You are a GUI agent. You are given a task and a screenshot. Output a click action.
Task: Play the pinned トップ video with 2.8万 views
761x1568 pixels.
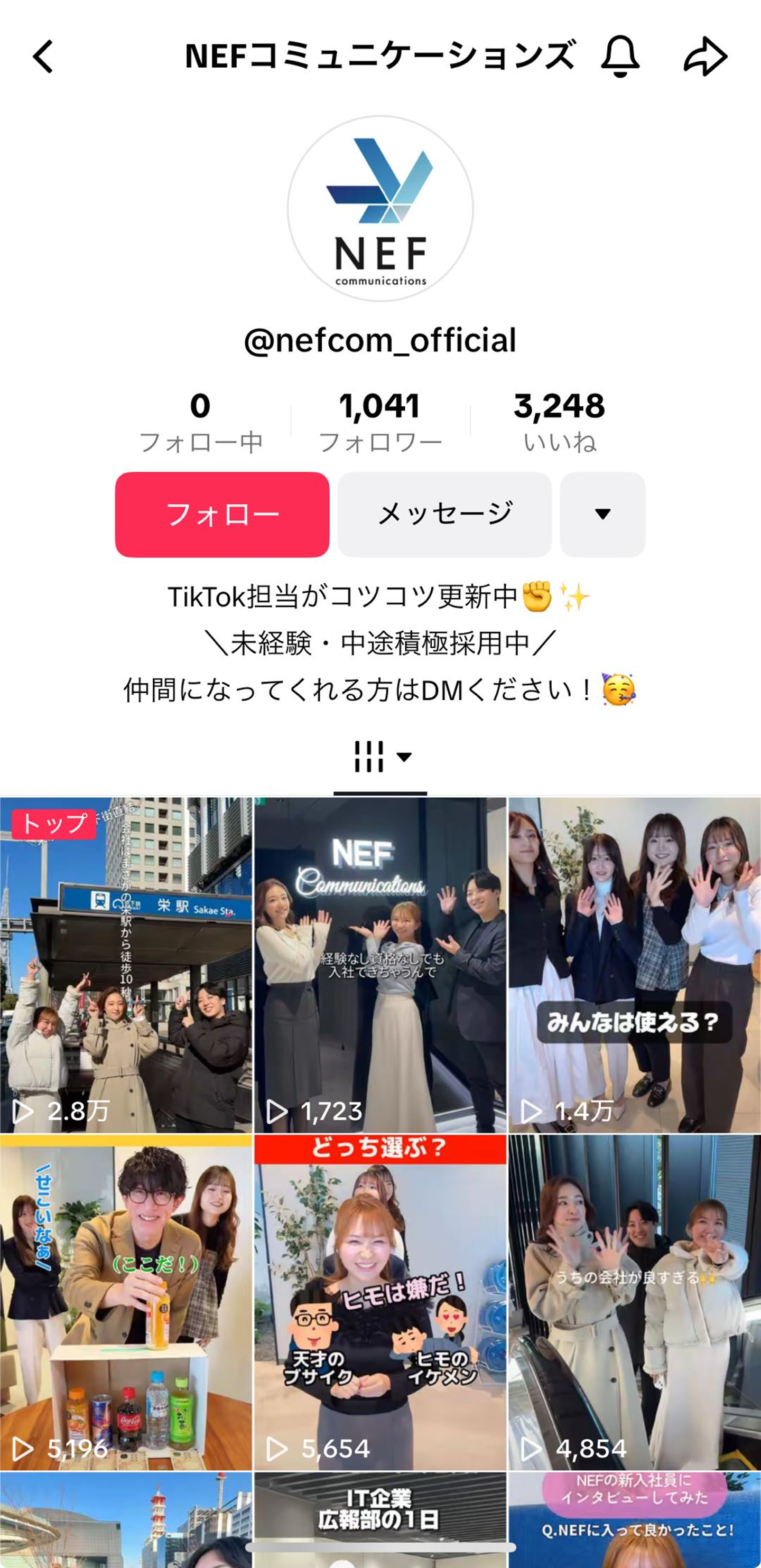tap(126, 965)
